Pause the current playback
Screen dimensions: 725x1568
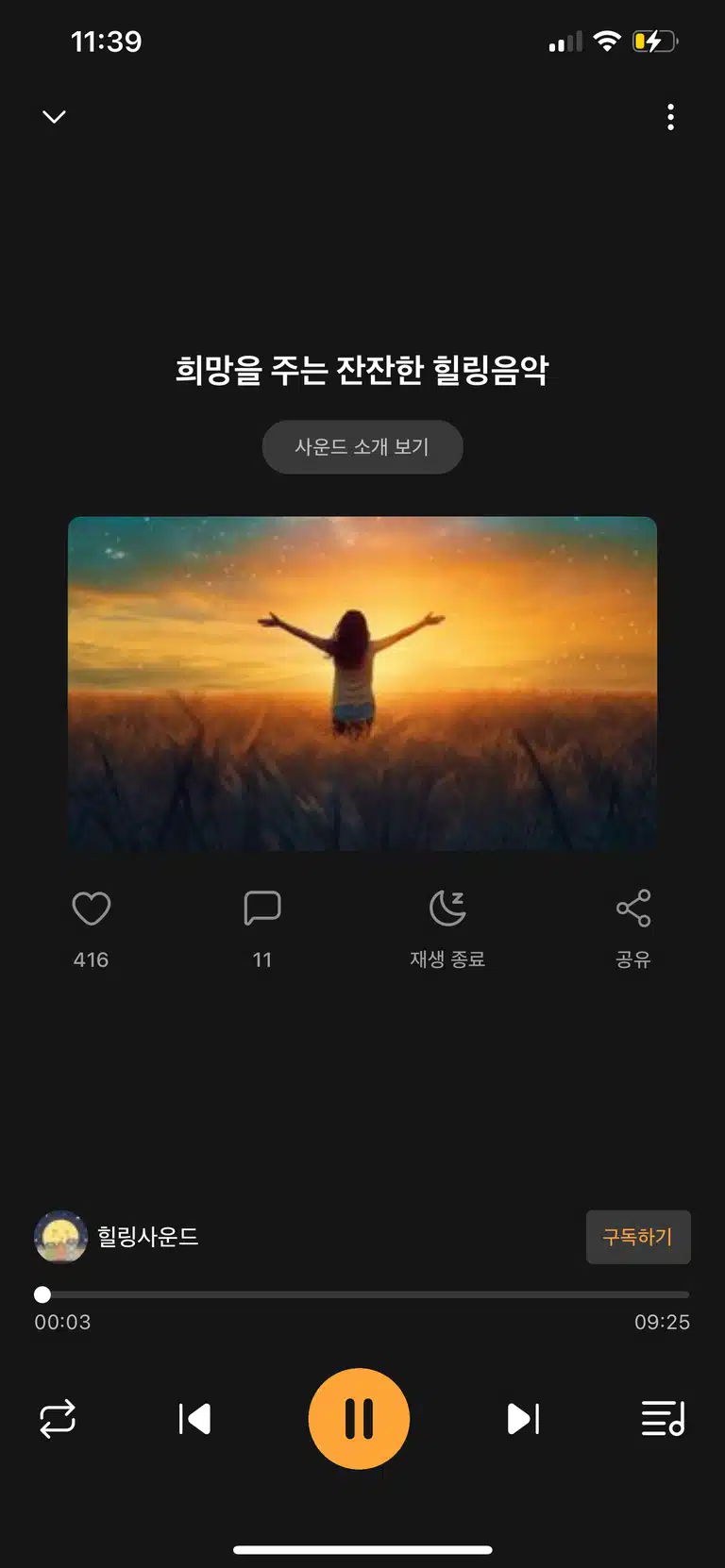[359, 1419]
